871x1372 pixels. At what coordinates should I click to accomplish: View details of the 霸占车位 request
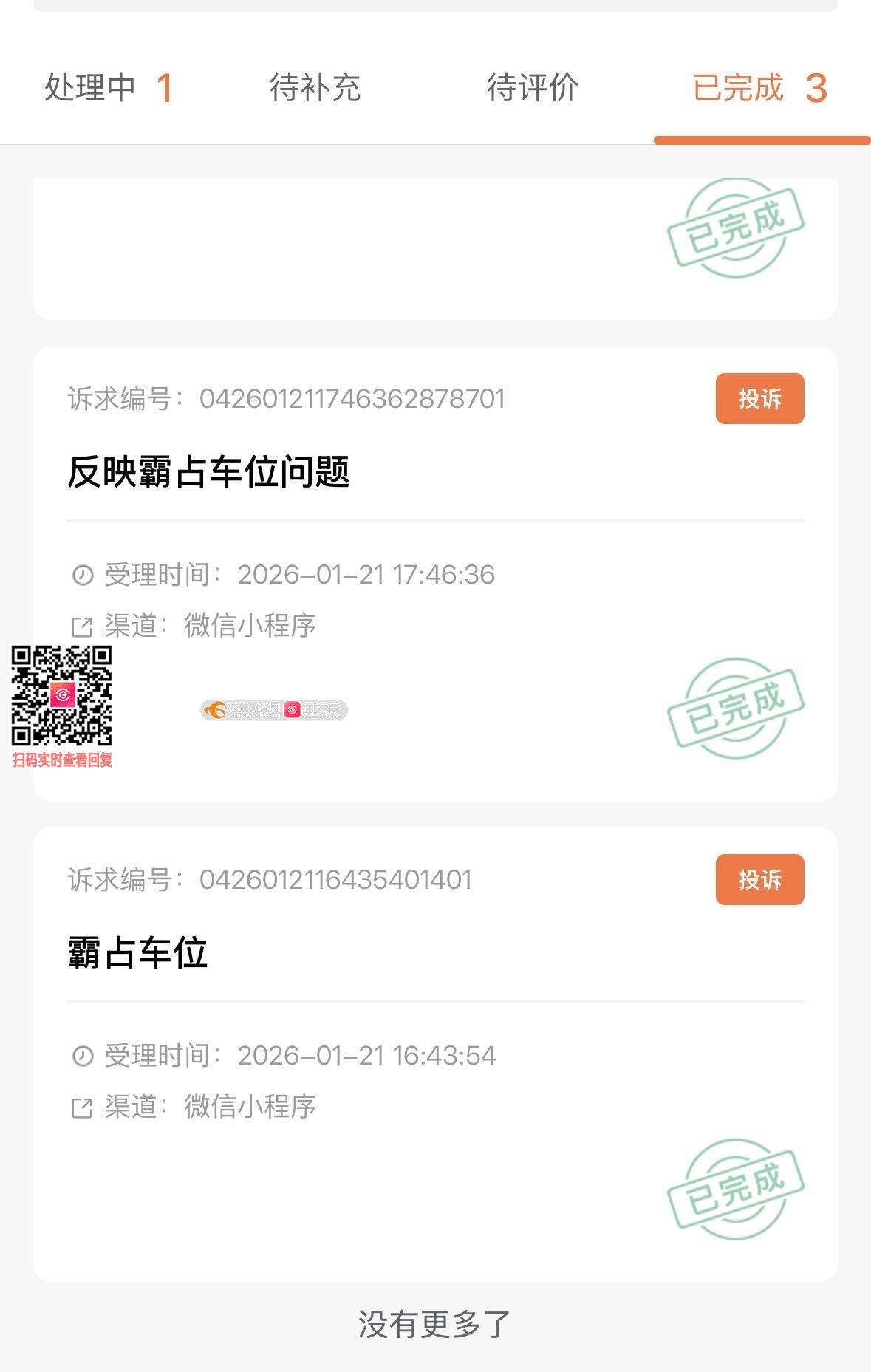(x=137, y=953)
